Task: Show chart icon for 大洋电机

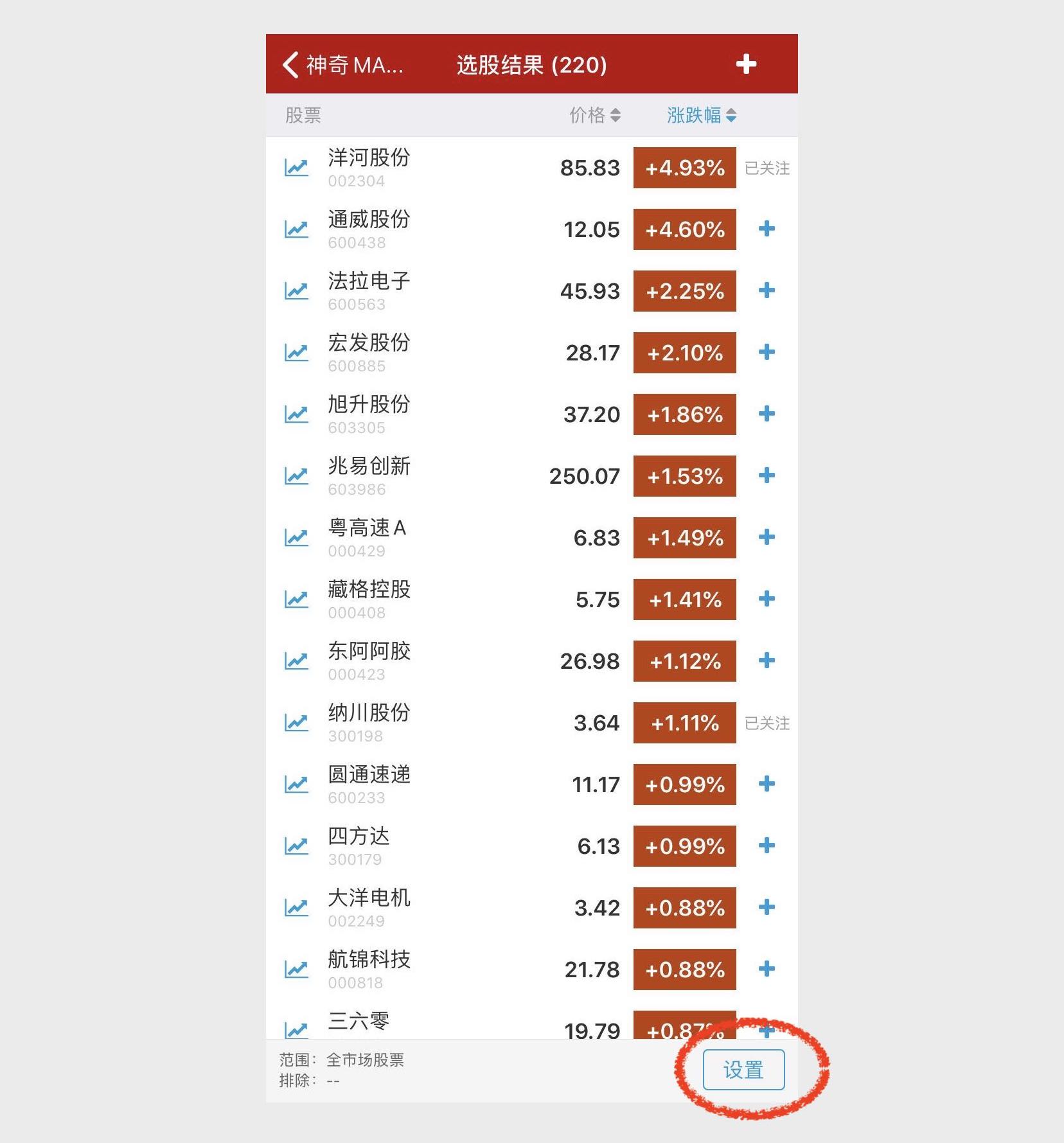Action: 296,907
